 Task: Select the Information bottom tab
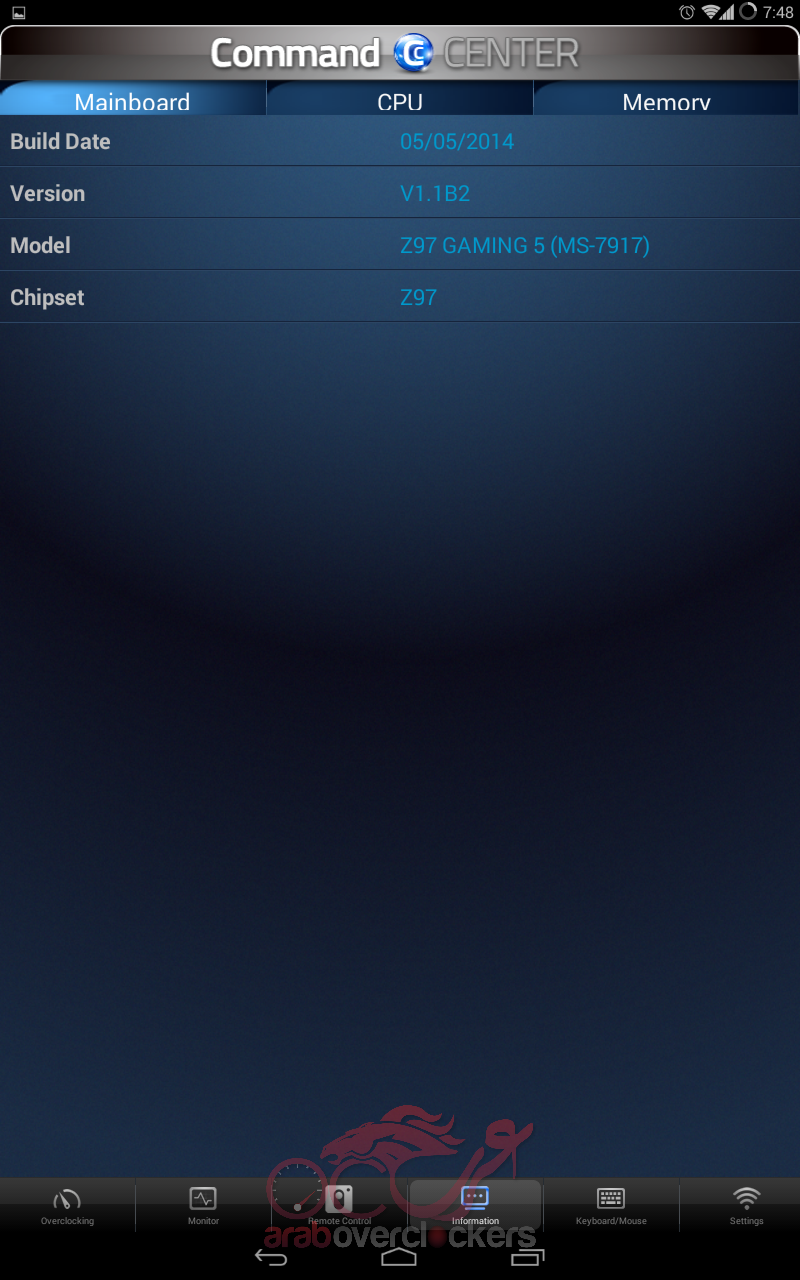pos(475,1205)
